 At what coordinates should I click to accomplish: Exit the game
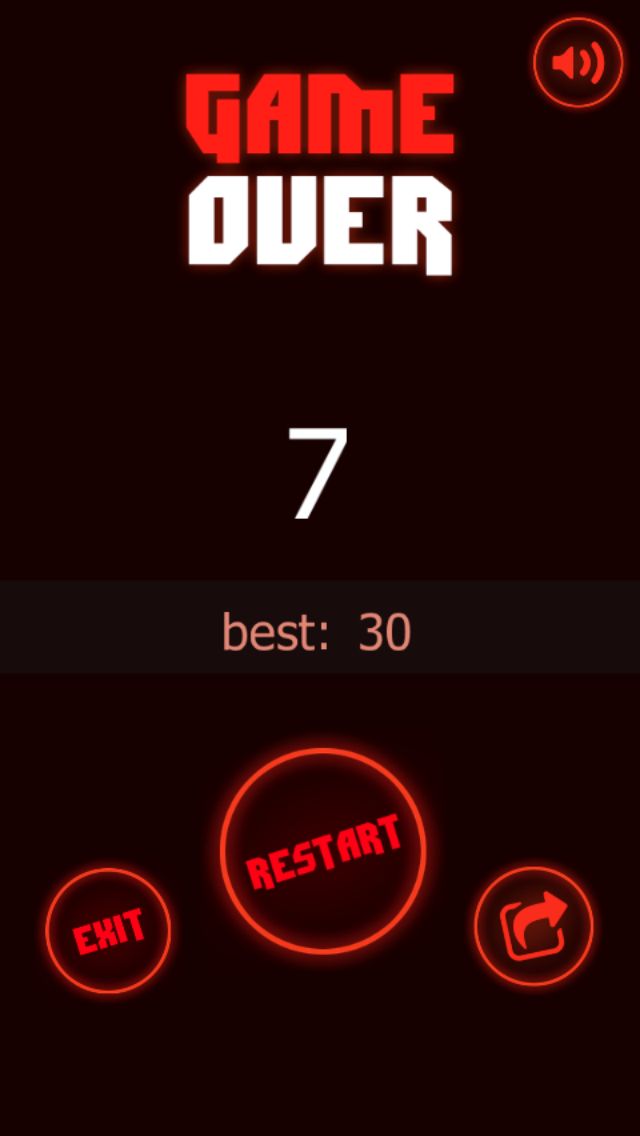[108, 931]
